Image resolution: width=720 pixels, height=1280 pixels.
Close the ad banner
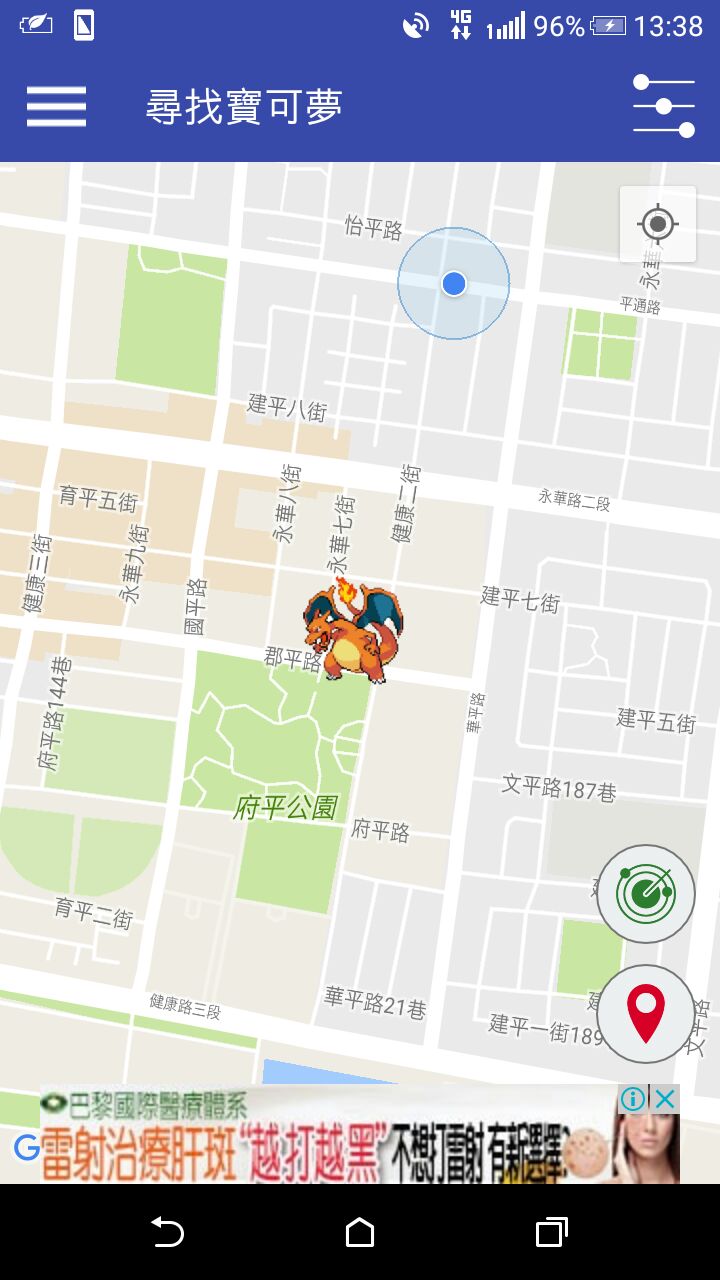[x=665, y=1099]
